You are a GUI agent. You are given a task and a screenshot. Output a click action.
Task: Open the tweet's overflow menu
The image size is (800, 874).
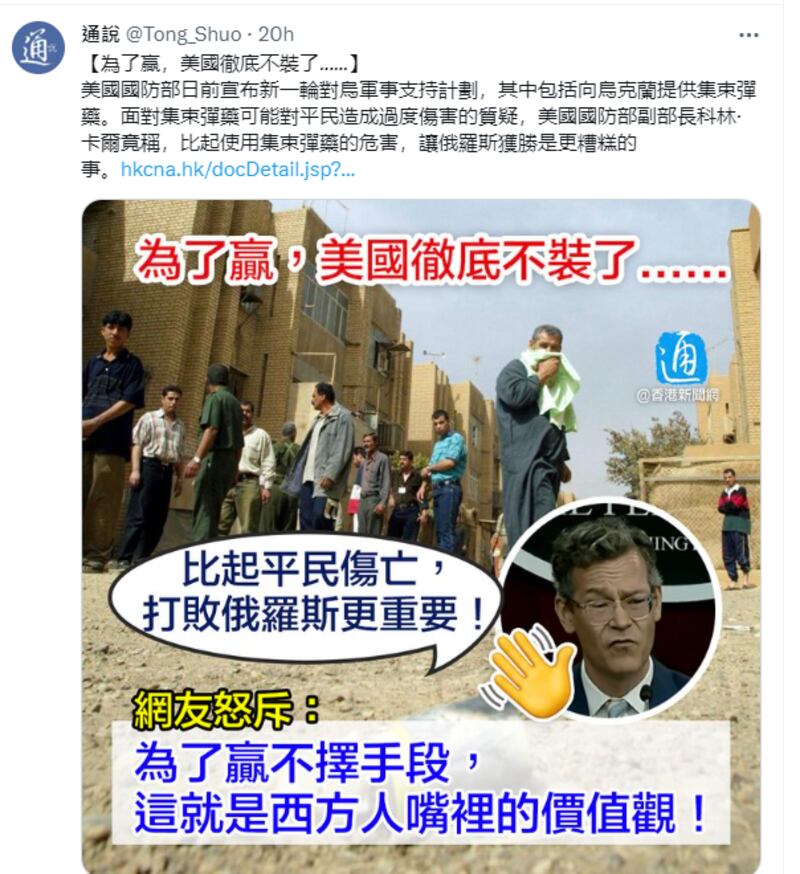[748, 35]
